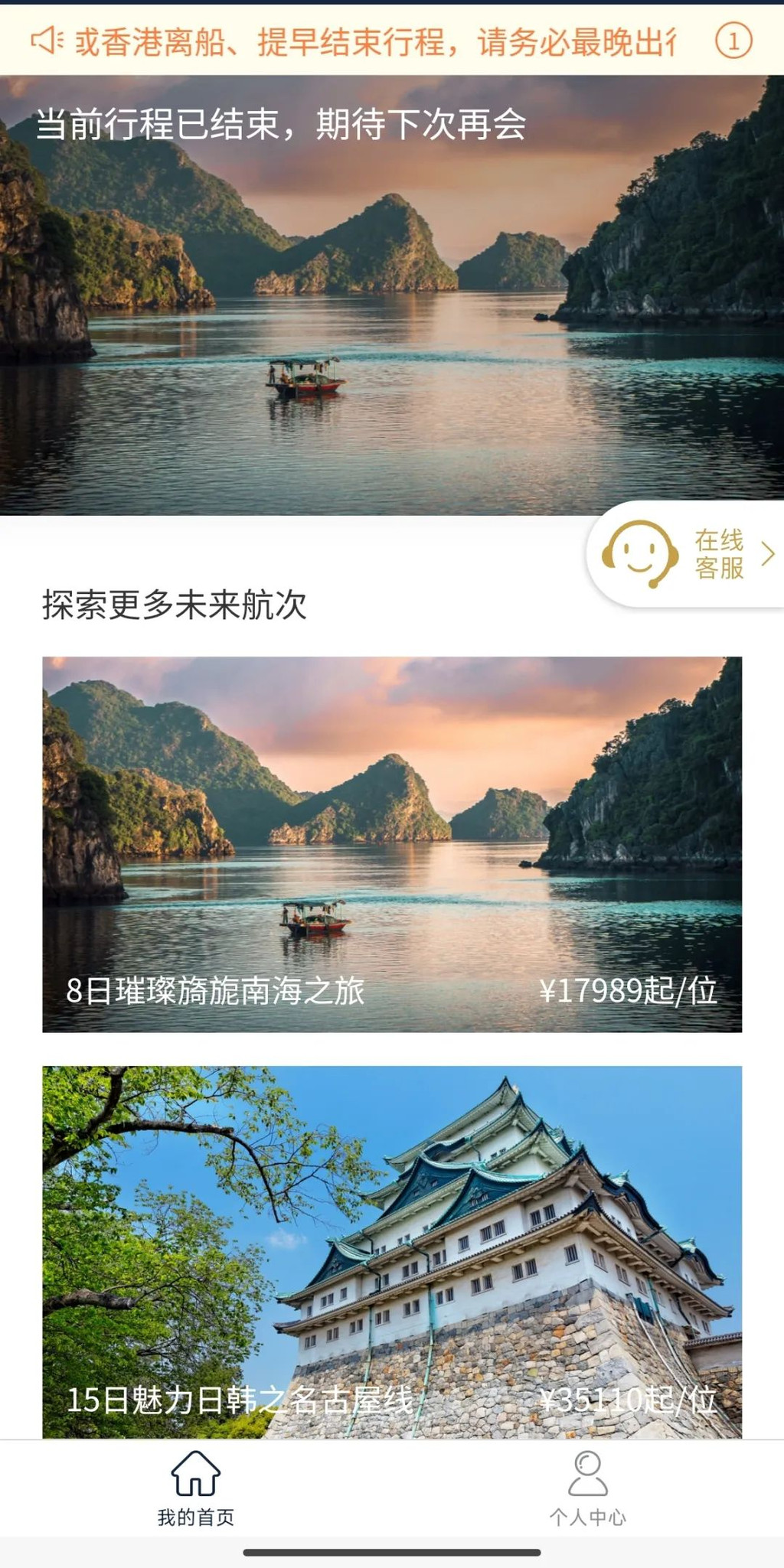This screenshot has width=784, height=1568.
Task: Switch to the 我的首页 tab
Action: tap(196, 1488)
